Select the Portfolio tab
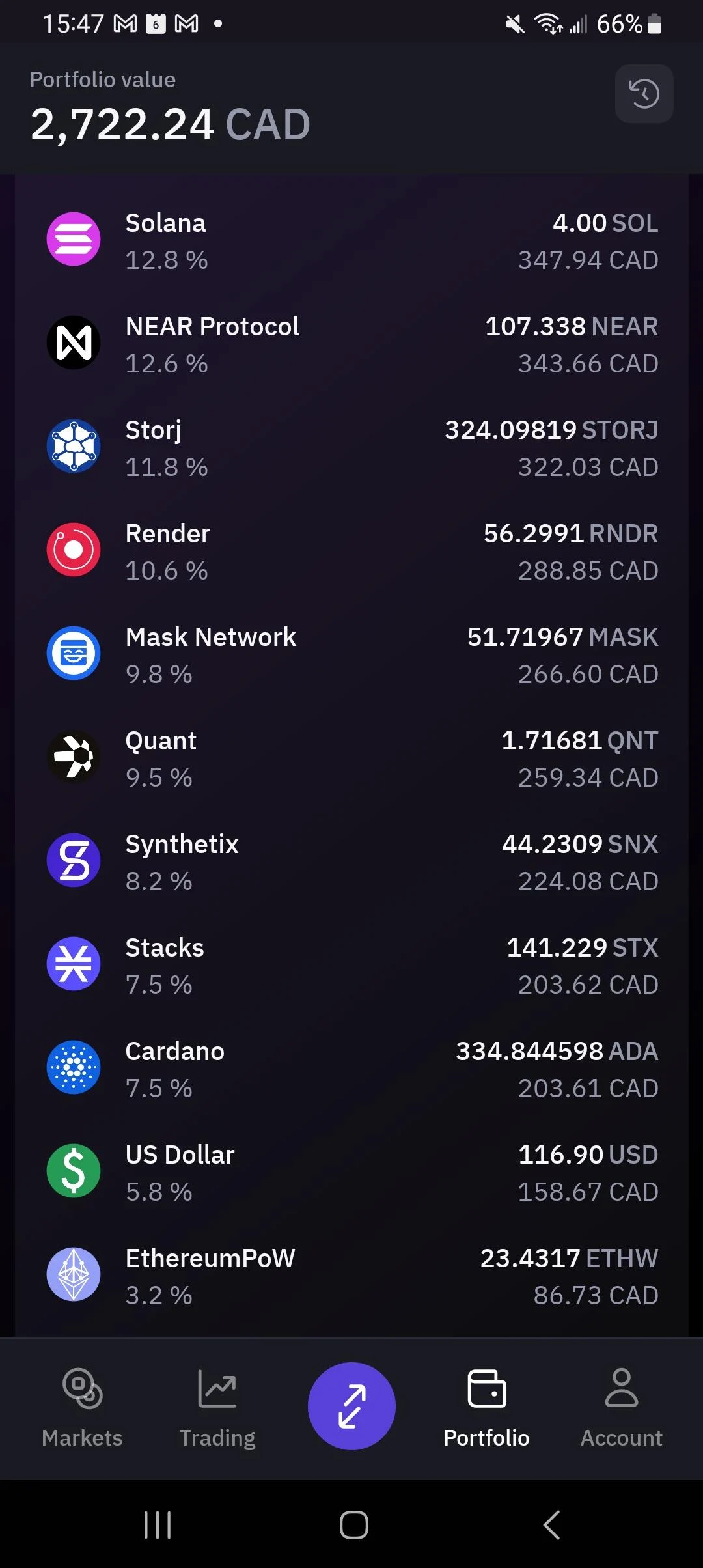 486,1407
